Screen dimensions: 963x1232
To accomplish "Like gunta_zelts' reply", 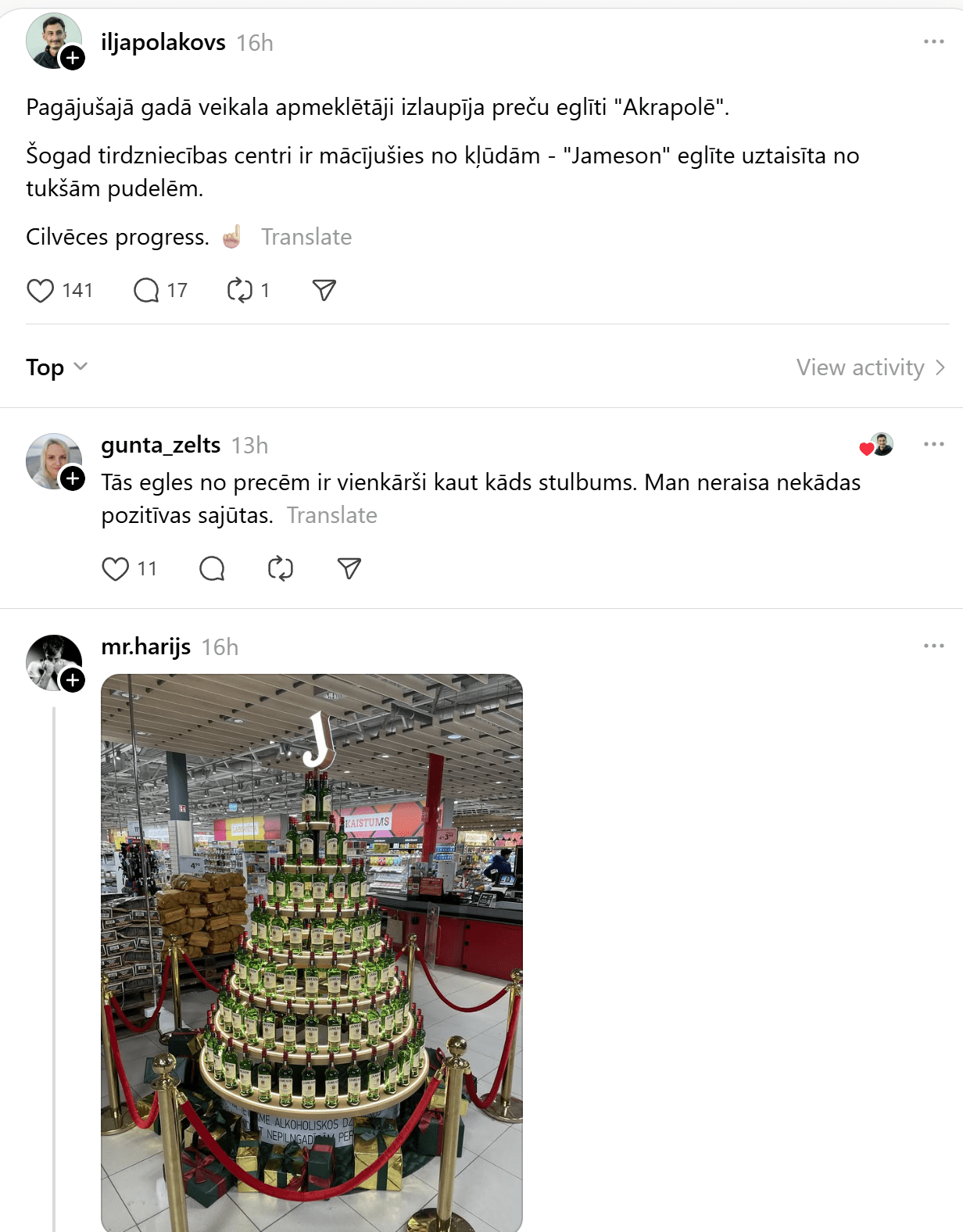I will 116,569.
